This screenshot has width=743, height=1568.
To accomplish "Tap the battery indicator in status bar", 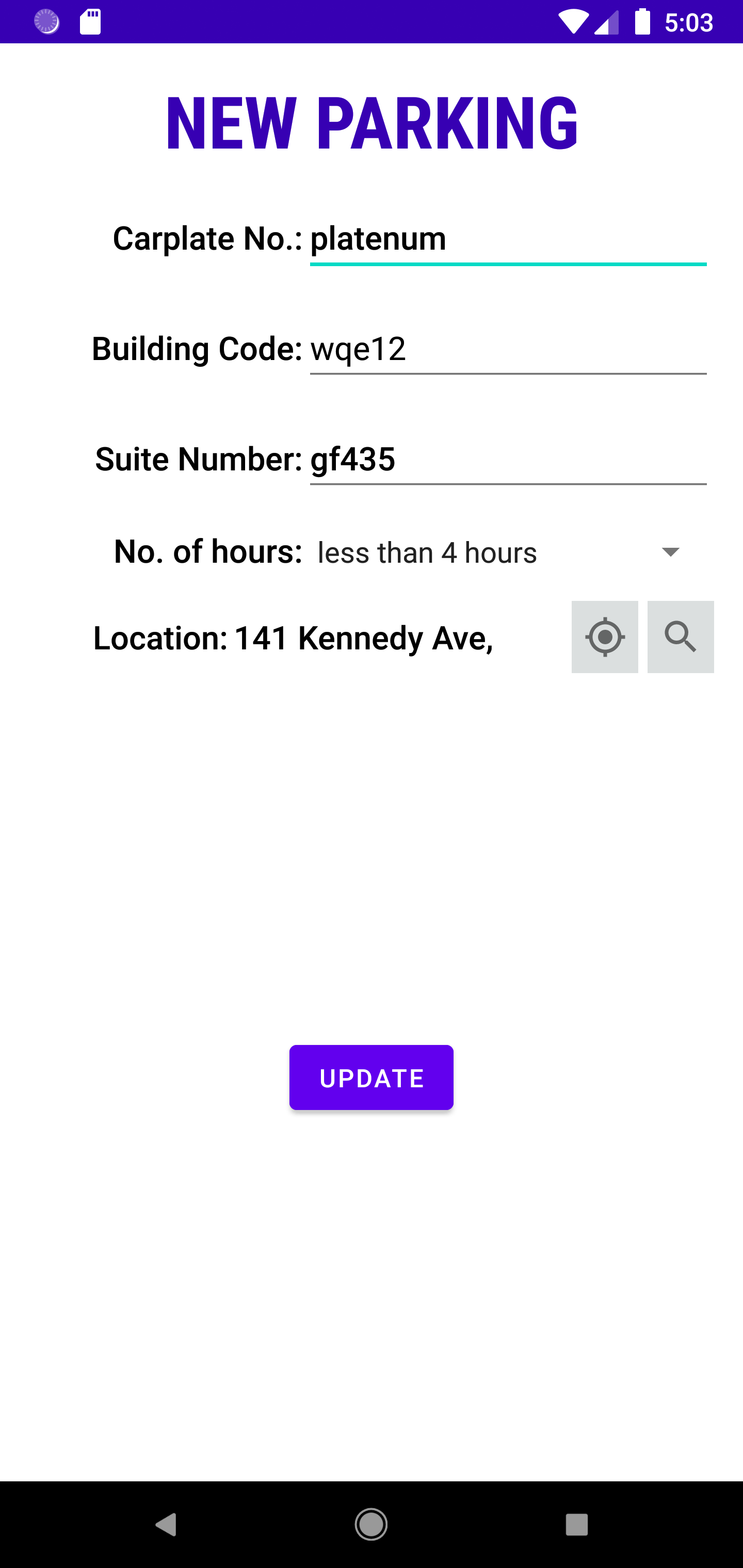I will tap(642, 22).
